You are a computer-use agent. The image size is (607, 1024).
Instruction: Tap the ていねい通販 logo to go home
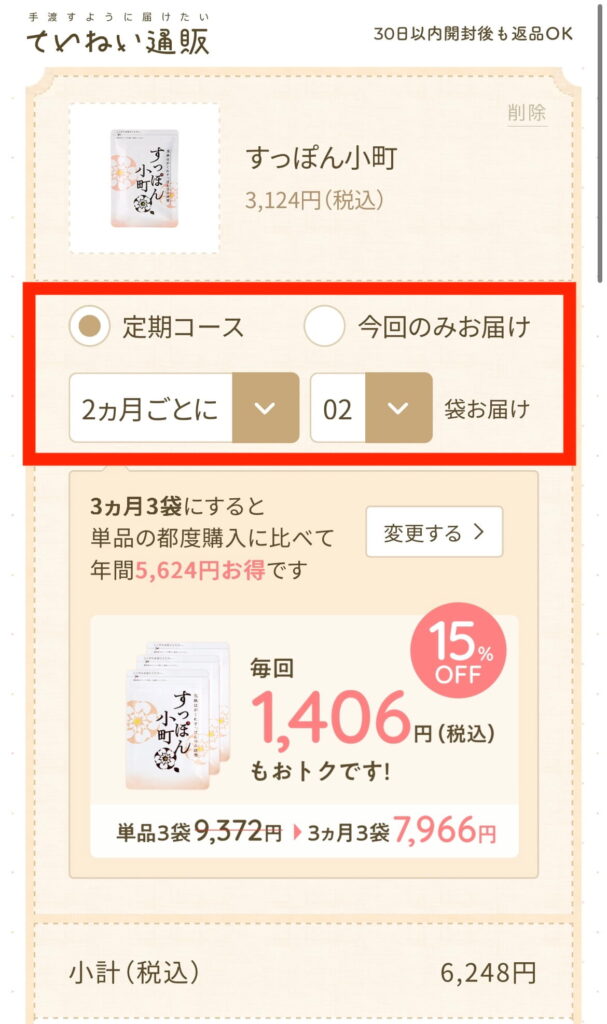click(118, 35)
